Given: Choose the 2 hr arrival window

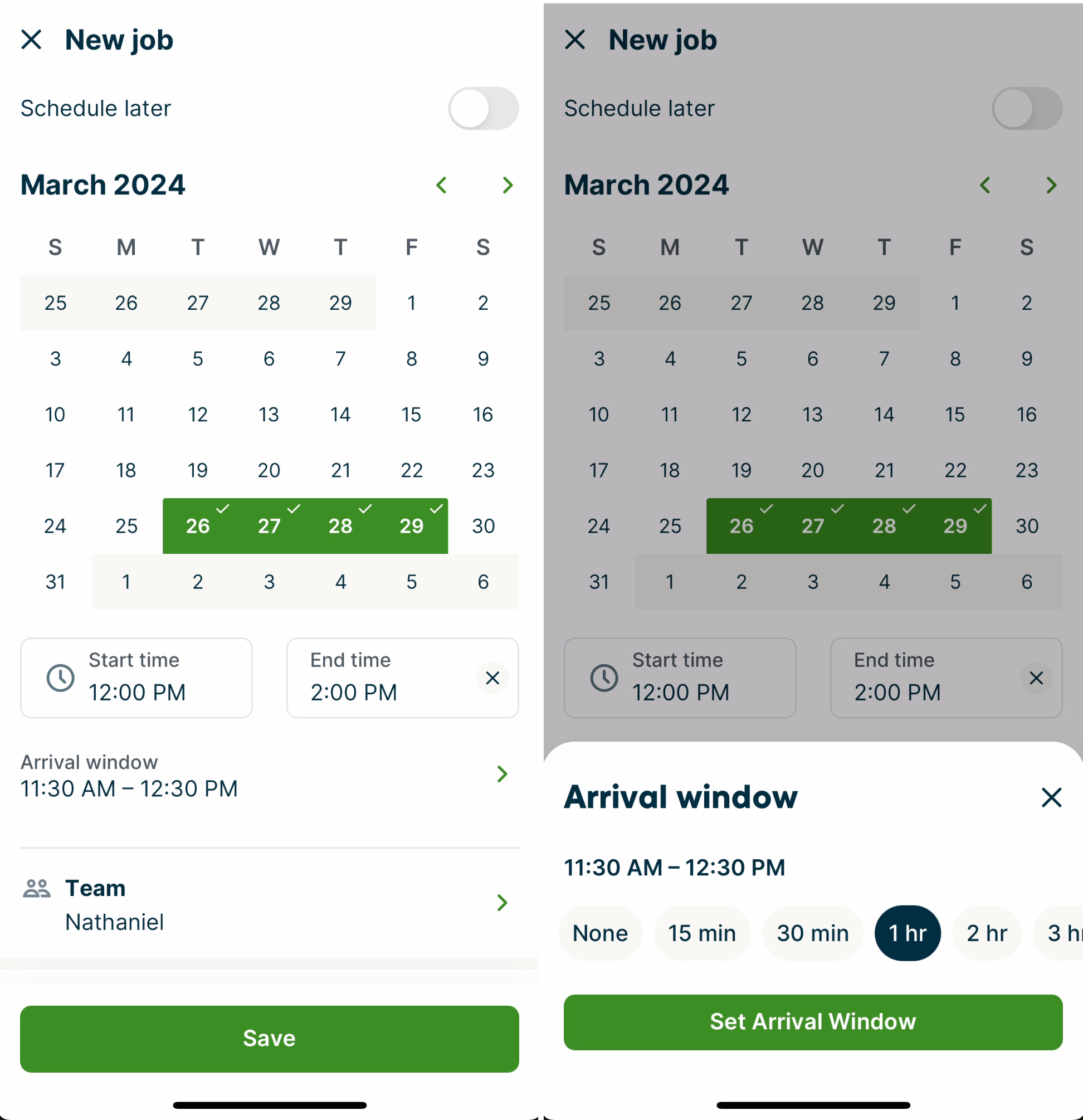Looking at the screenshot, I should tap(986, 933).
